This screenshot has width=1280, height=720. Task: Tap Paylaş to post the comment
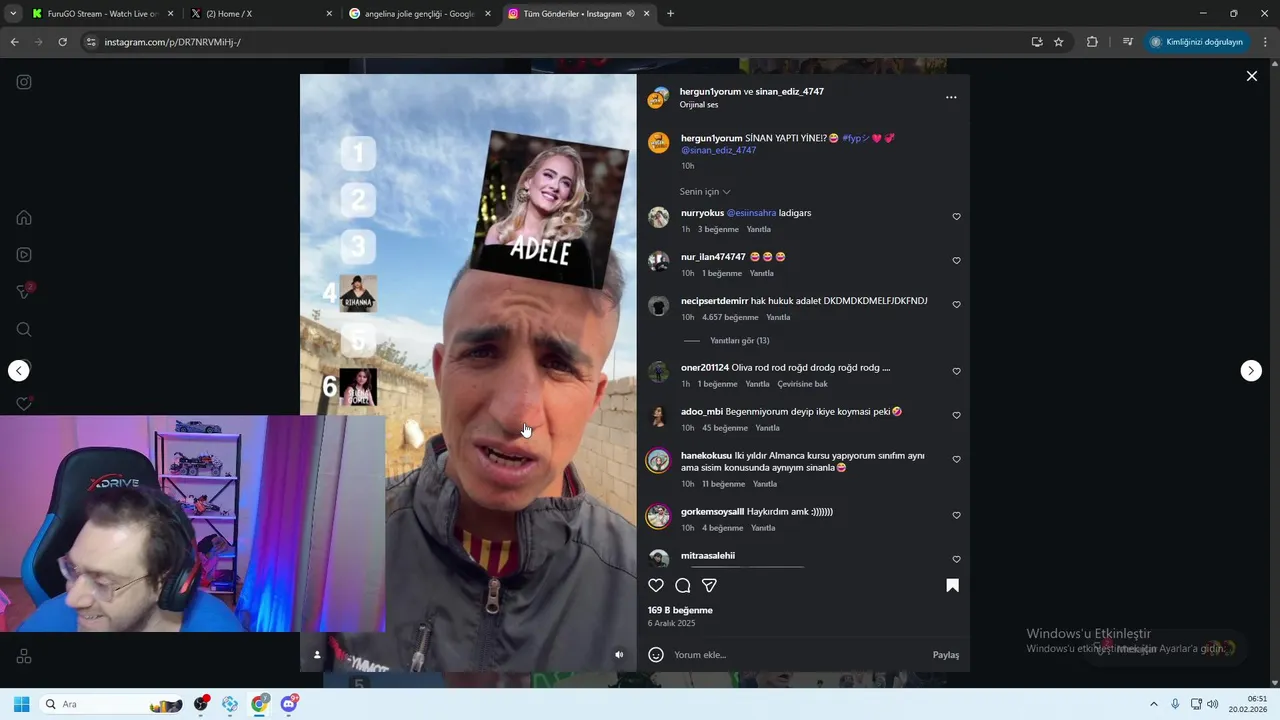coord(945,655)
